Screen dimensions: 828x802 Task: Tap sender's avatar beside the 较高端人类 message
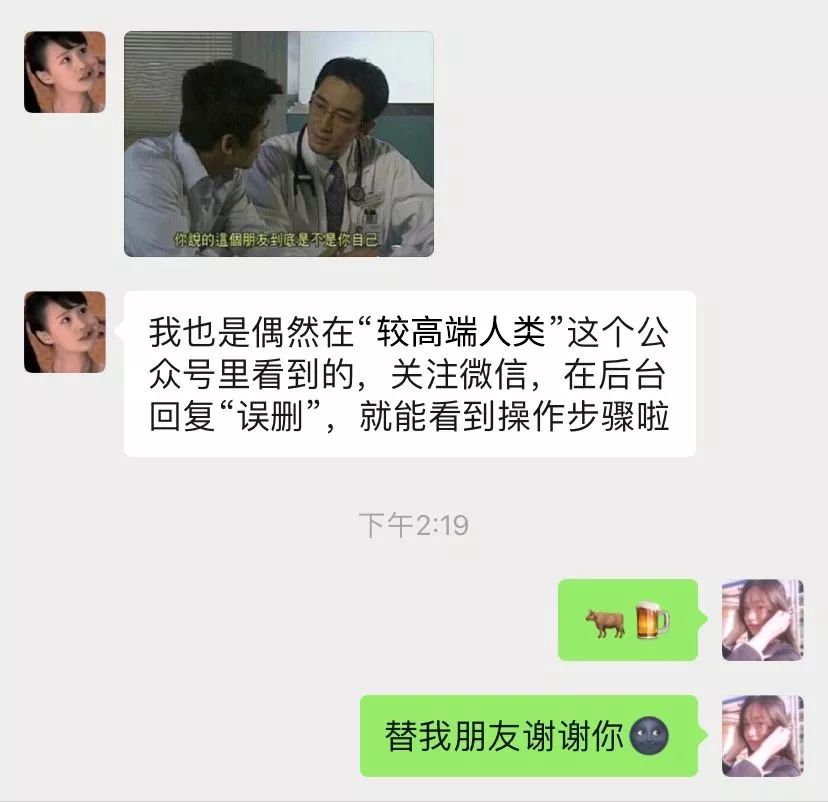[x=65, y=332]
